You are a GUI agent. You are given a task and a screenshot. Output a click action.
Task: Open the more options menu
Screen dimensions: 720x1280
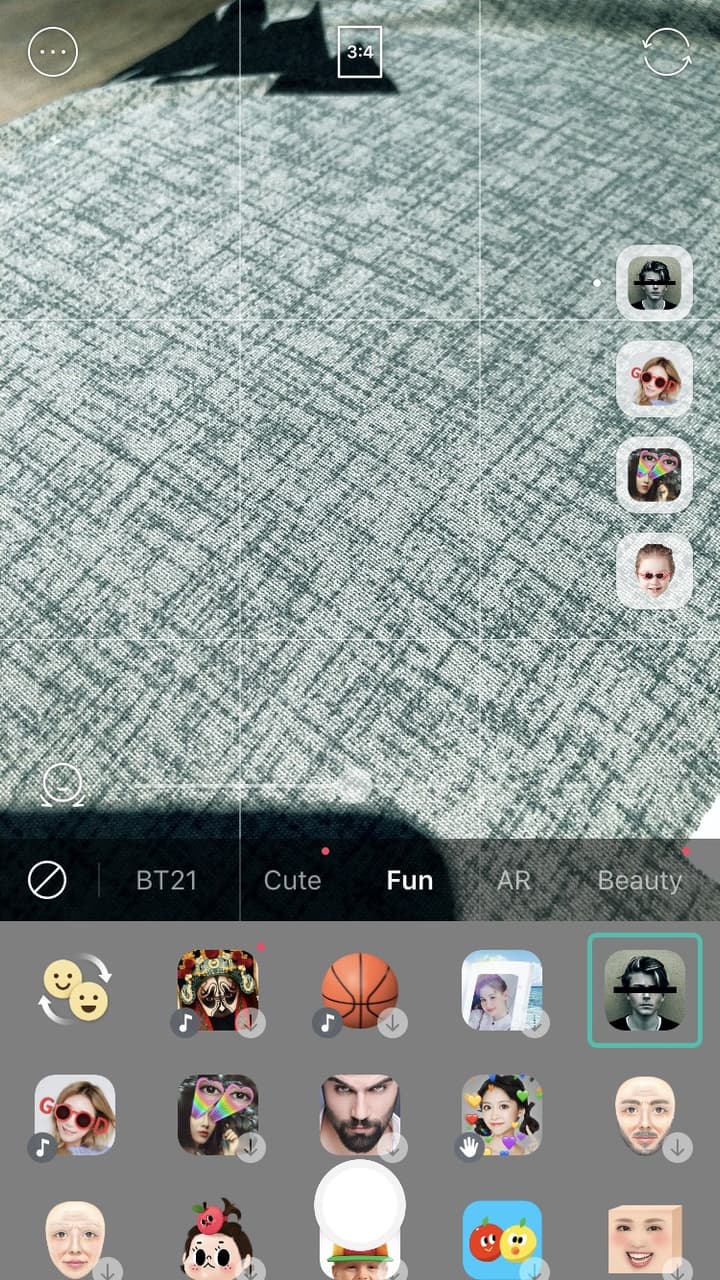(x=53, y=52)
